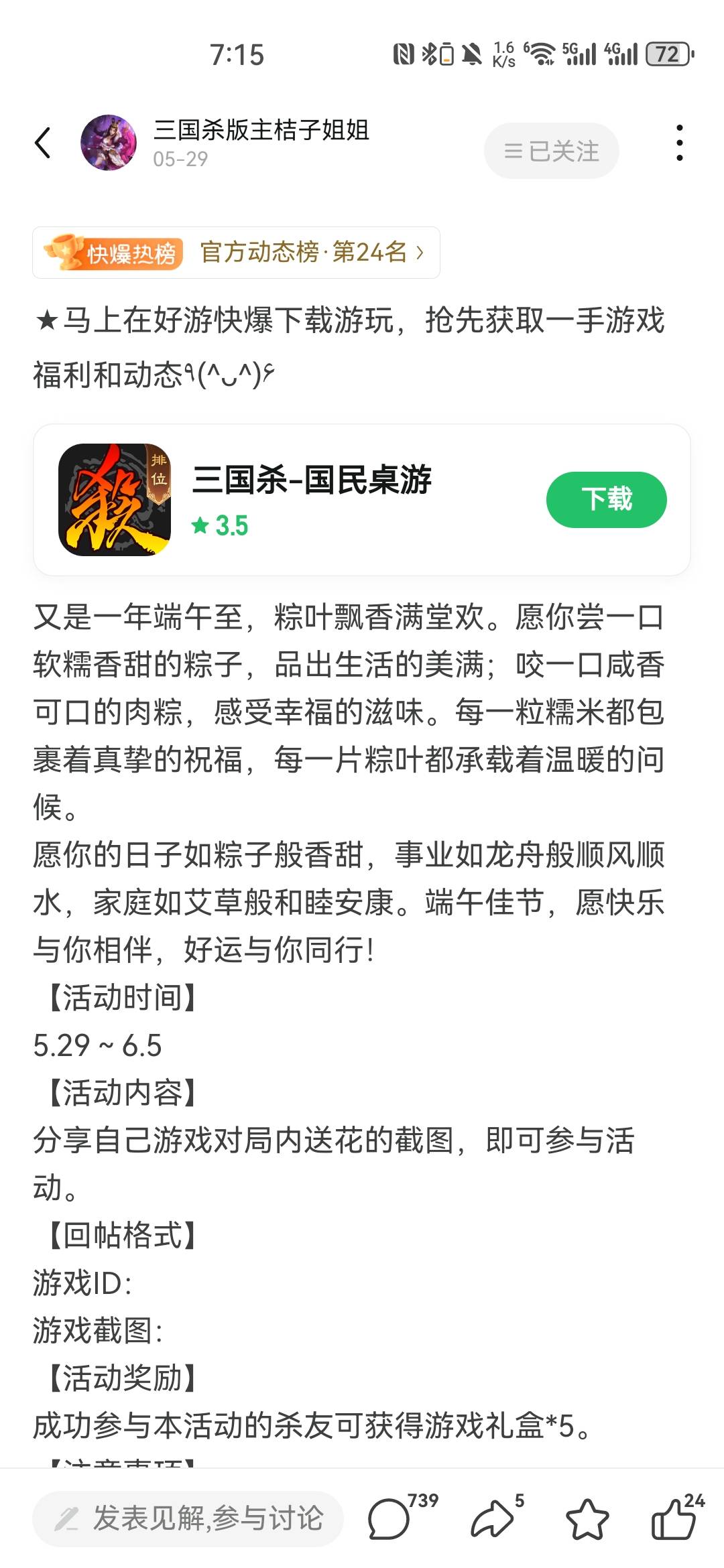Favorite this post with the star
This screenshot has width=724, height=1568.
coord(587,1518)
